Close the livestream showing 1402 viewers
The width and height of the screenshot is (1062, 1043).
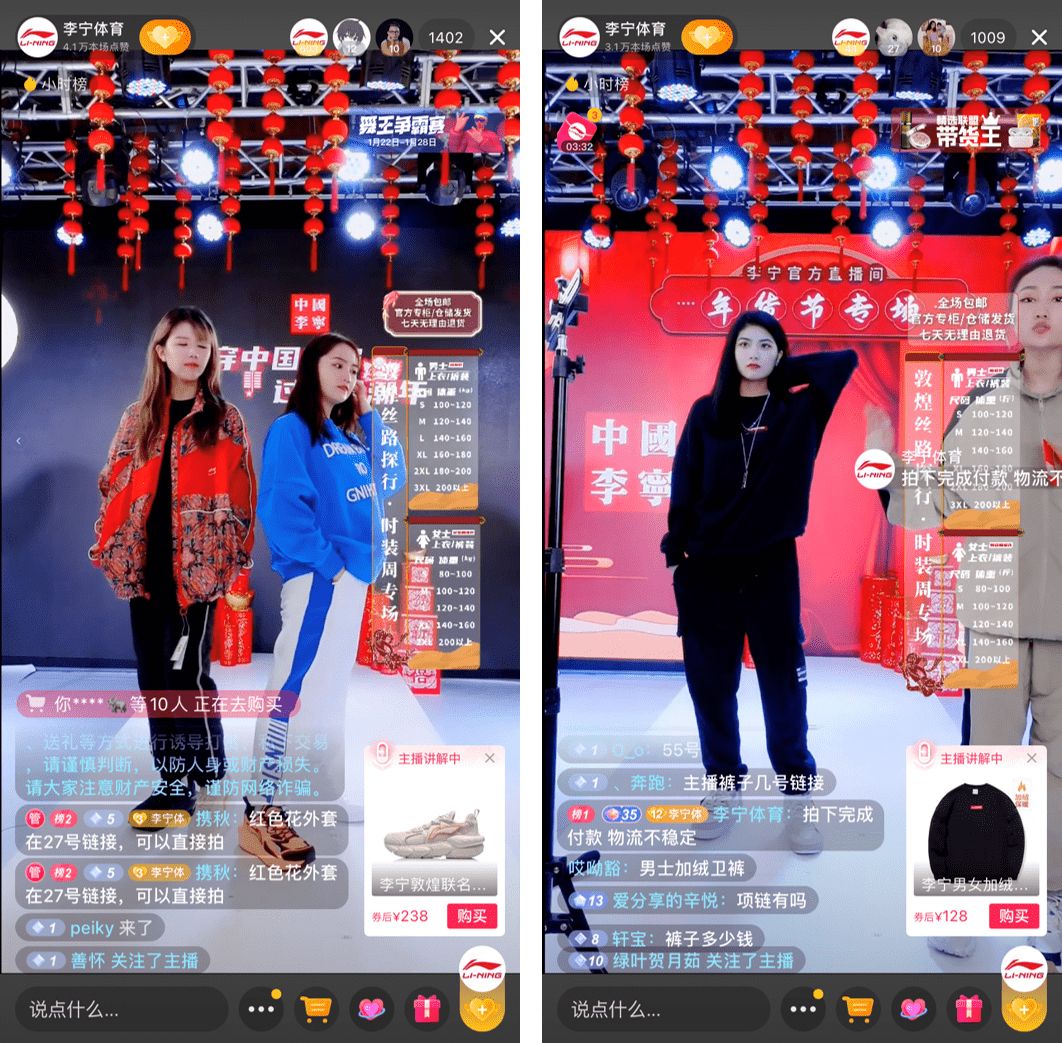(497, 38)
